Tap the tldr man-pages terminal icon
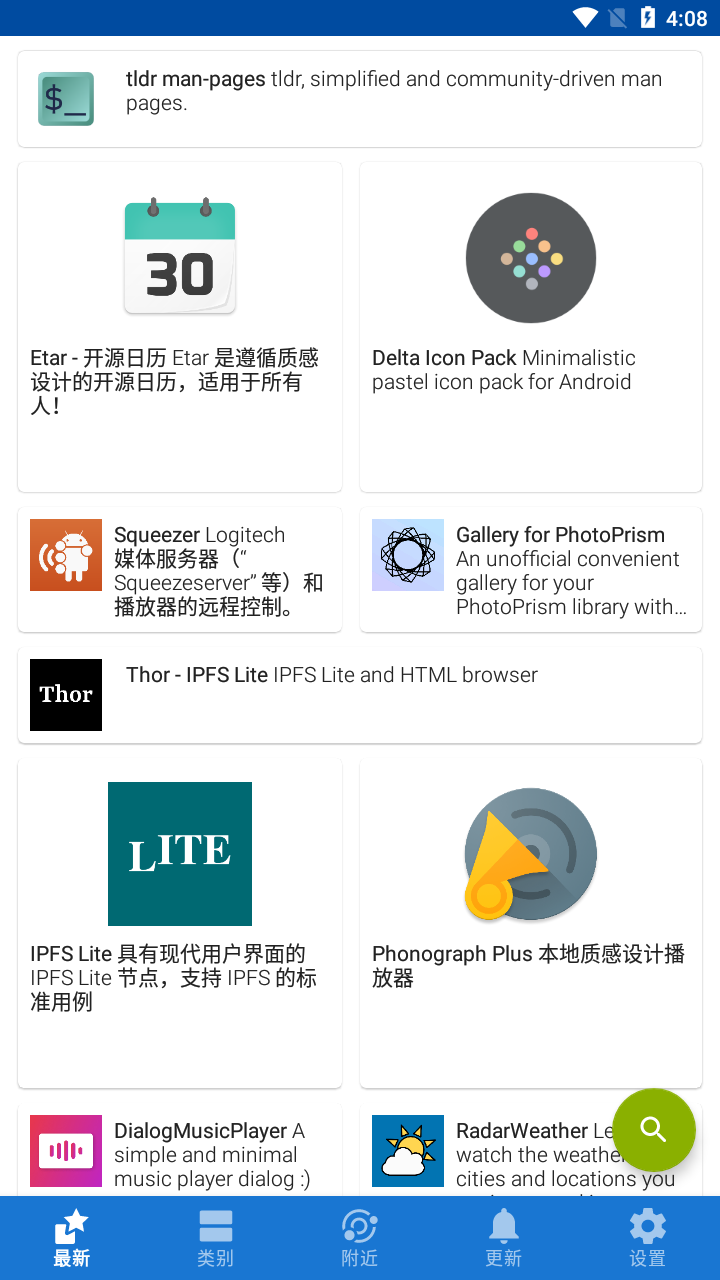Screen dimensions: 720x1280 pos(65,98)
